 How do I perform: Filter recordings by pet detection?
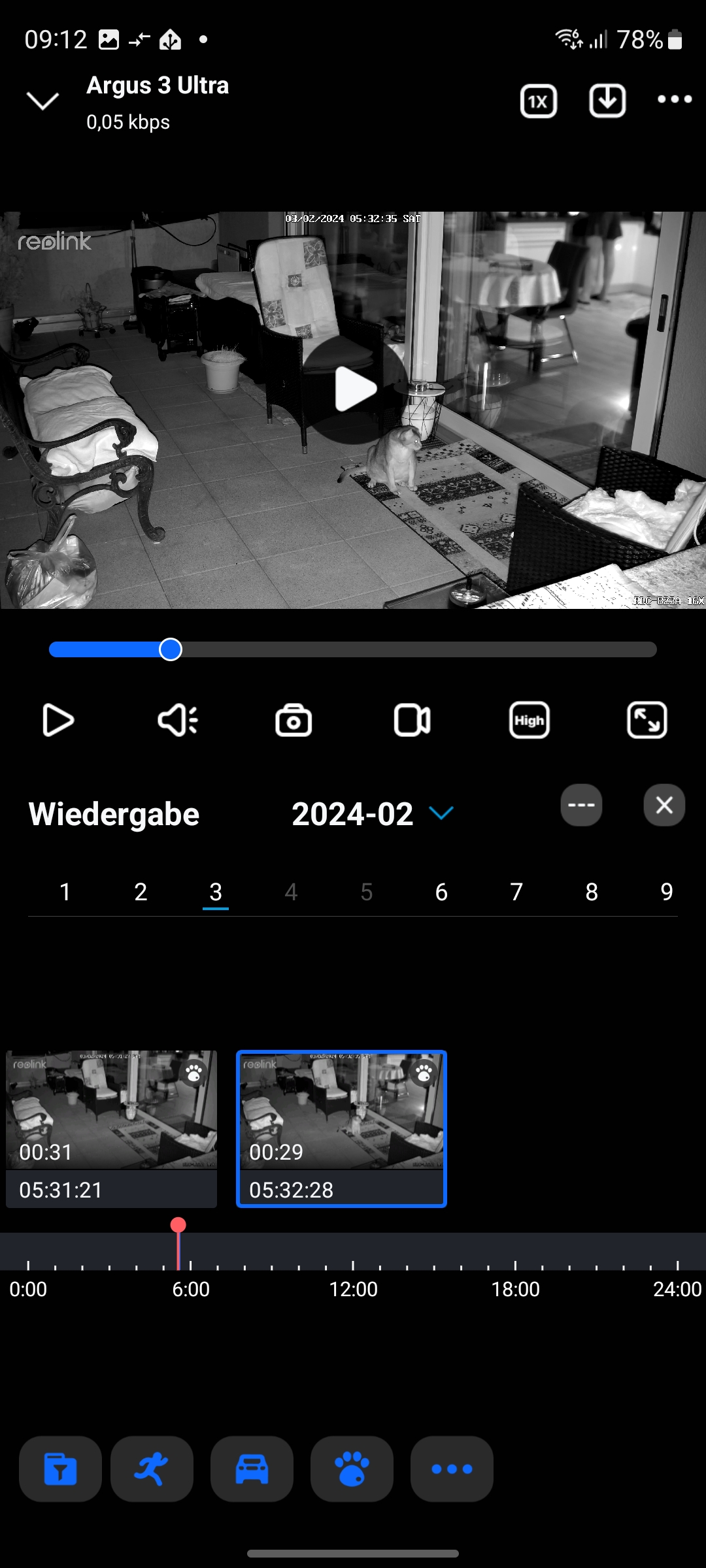(x=352, y=1469)
